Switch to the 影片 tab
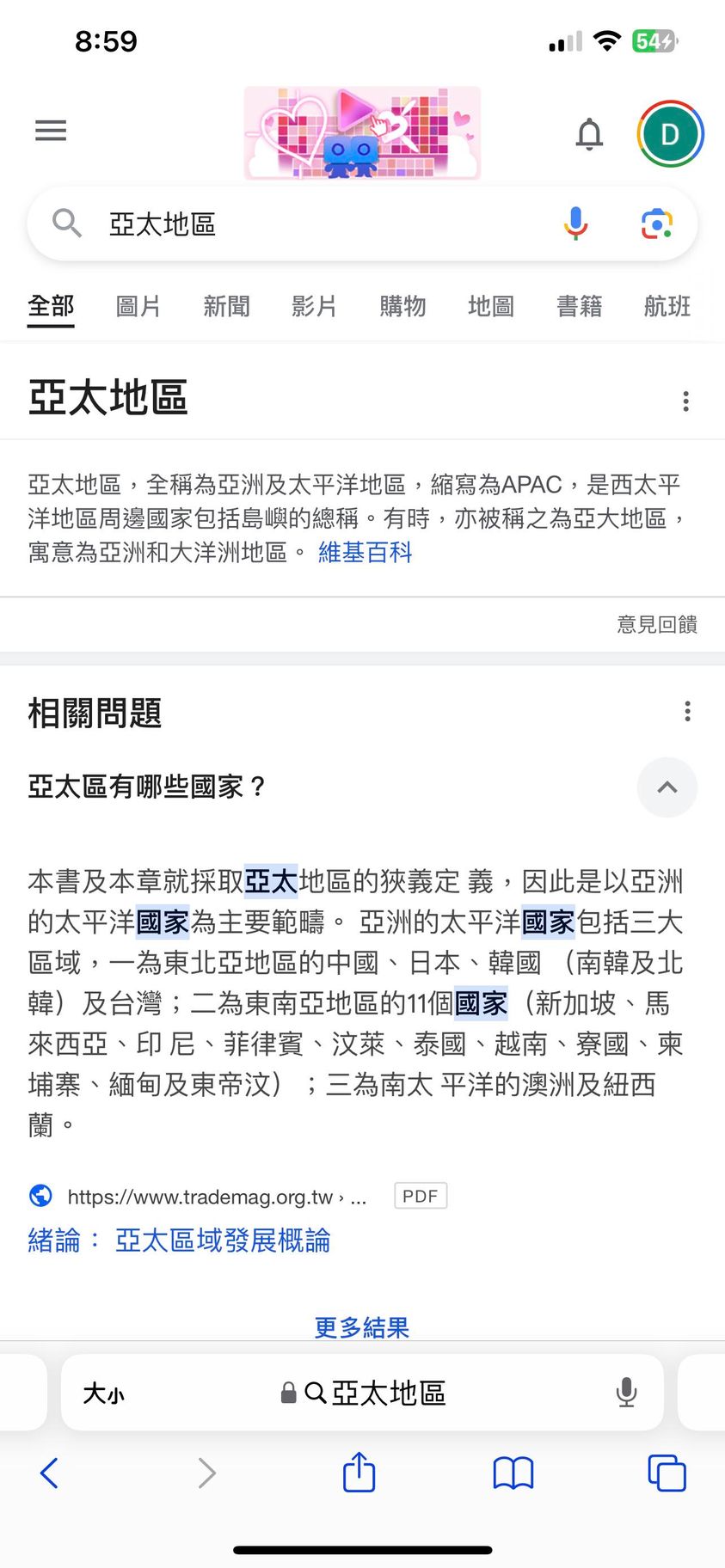725x1568 pixels. (x=314, y=306)
